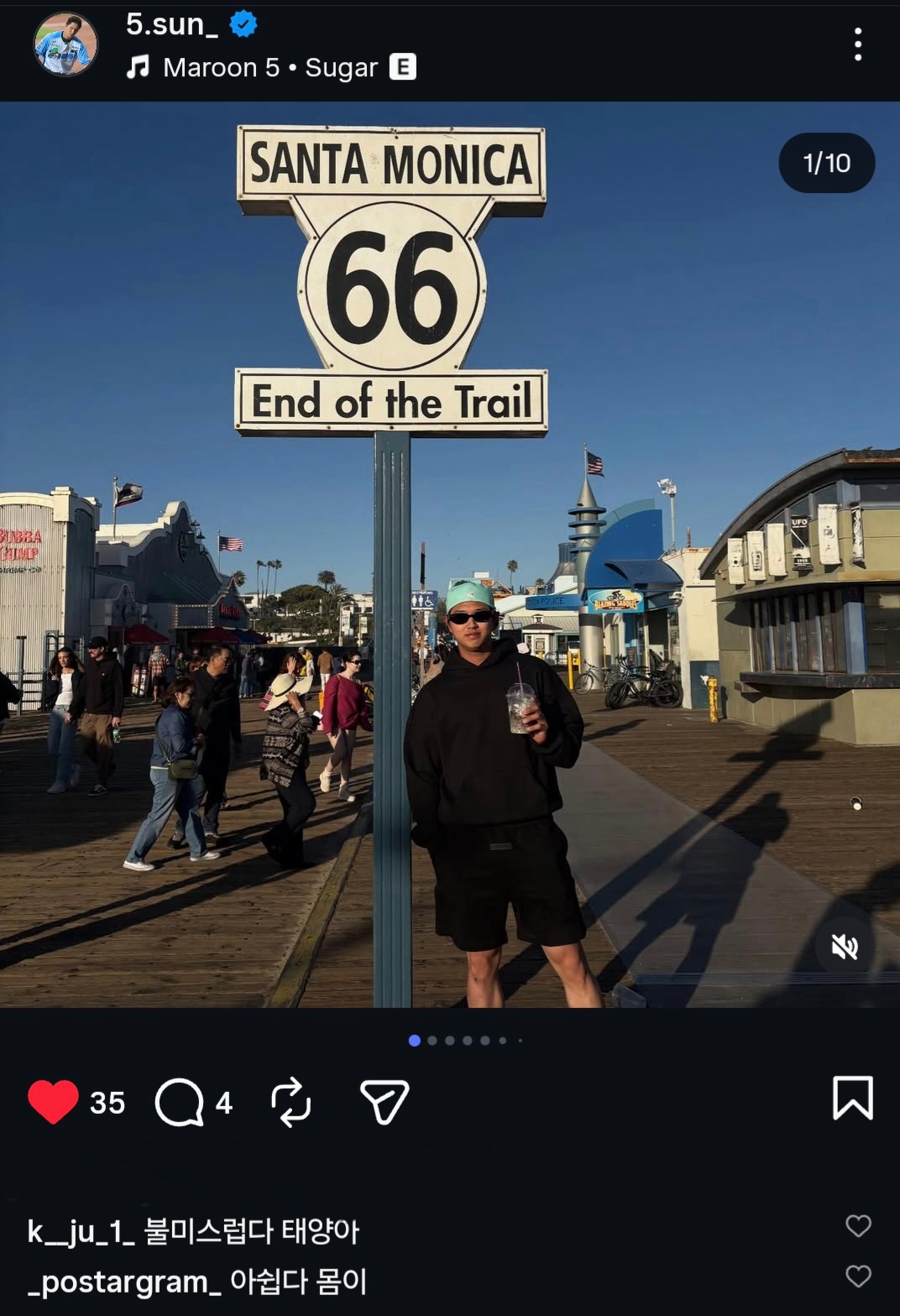900x1316 pixels.
Task: Repost this post
Action: click(x=290, y=1102)
